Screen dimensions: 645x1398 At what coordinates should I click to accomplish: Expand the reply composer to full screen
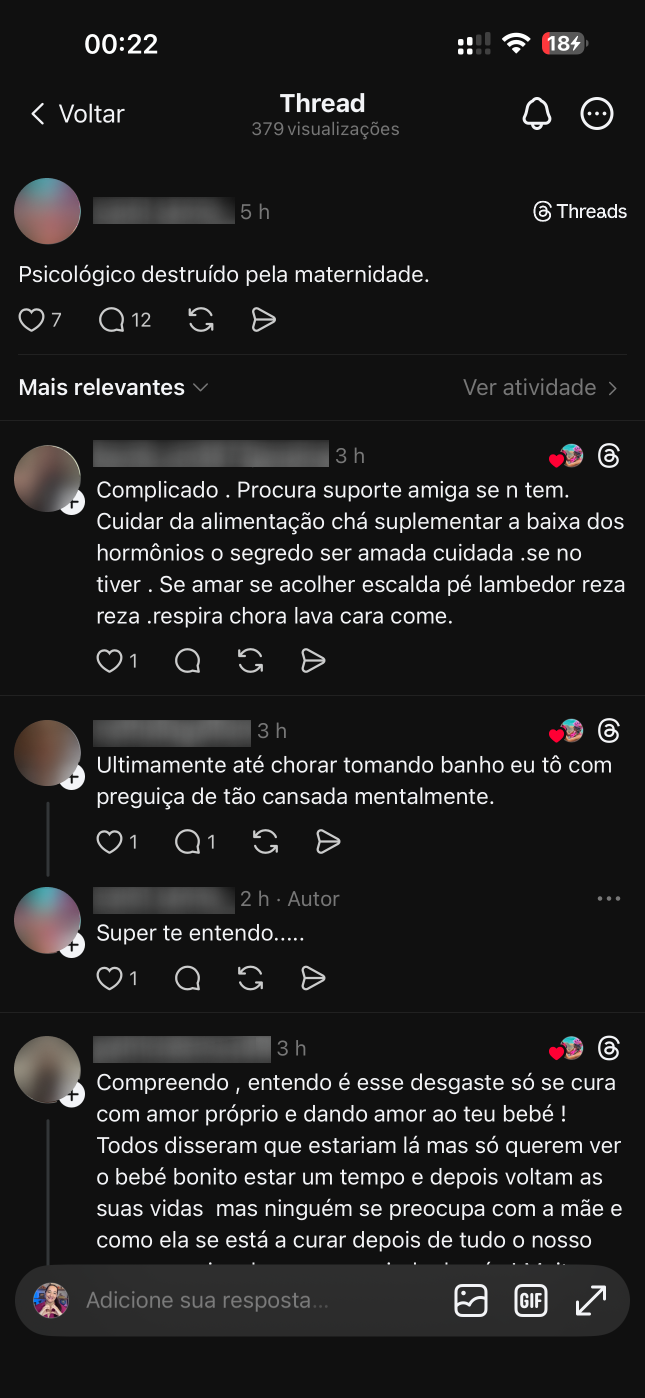click(x=591, y=1301)
